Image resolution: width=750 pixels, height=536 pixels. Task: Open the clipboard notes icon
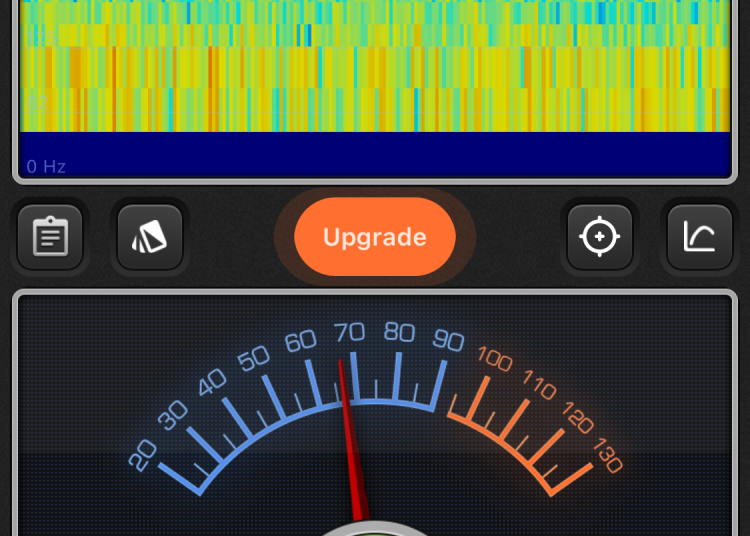click(x=50, y=237)
